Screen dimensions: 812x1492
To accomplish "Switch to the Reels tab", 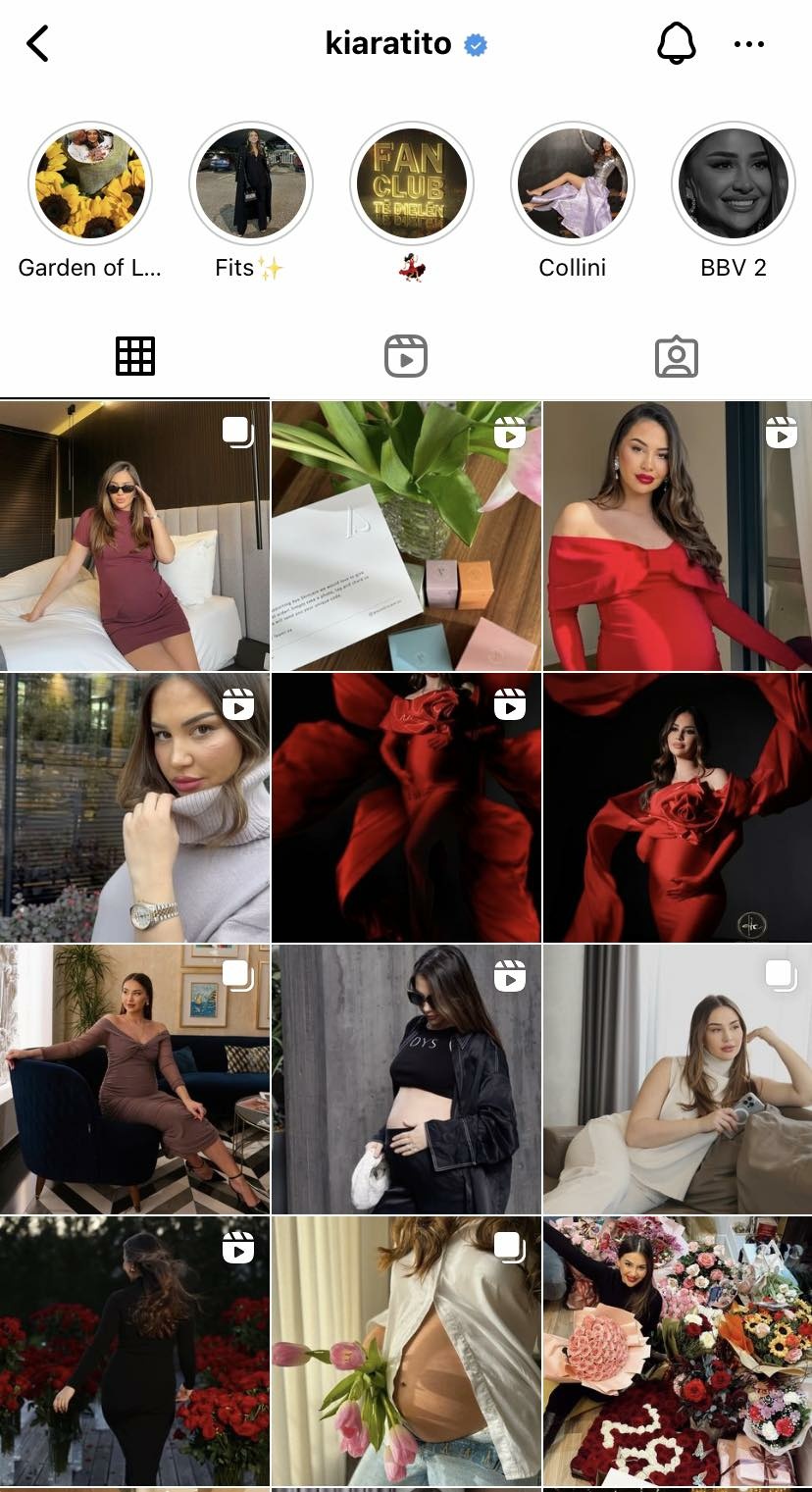I will [406, 356].
